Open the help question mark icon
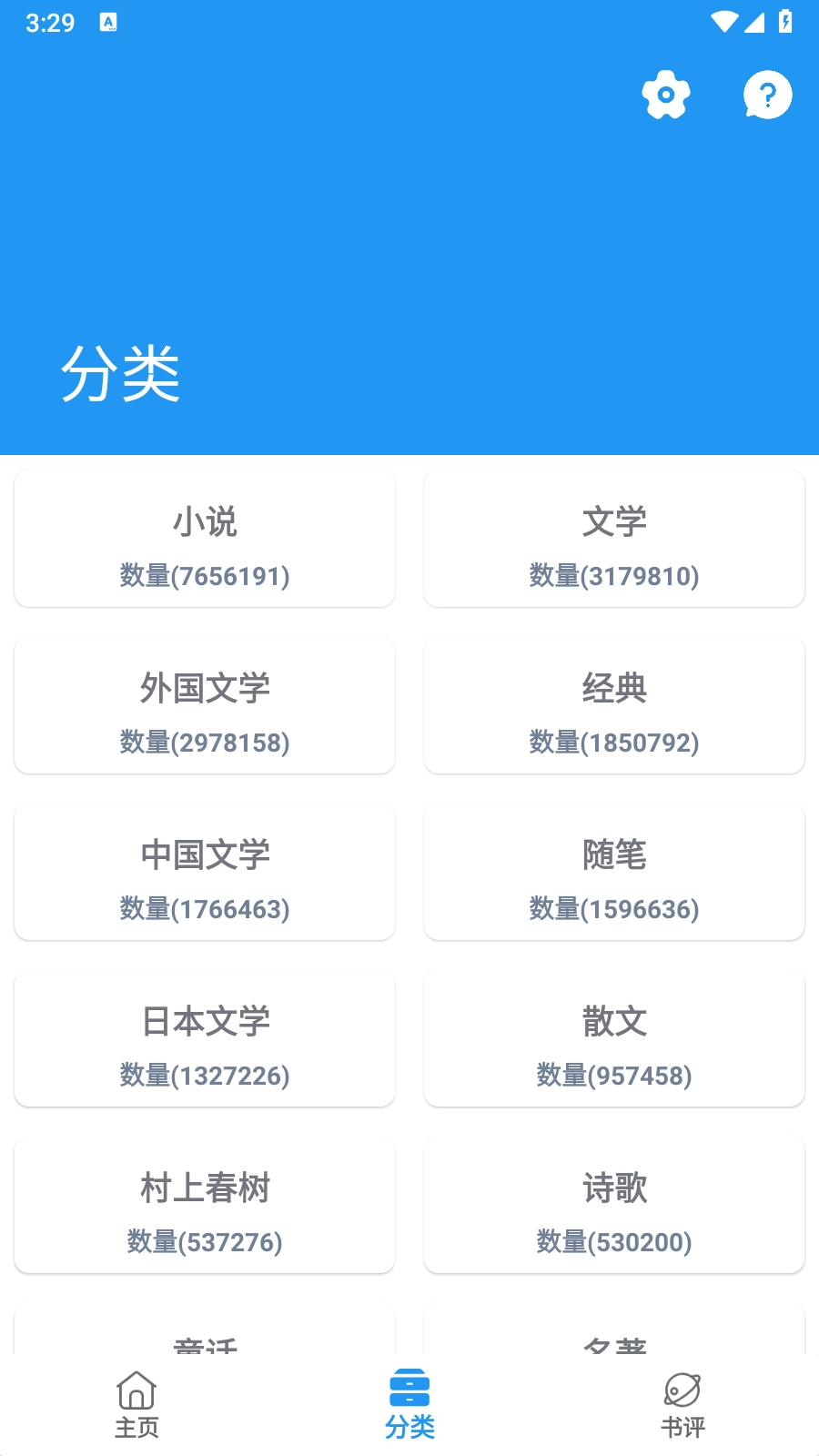Image resolution: width=819 pixels, height=1456 pixels. coord(767,95)
